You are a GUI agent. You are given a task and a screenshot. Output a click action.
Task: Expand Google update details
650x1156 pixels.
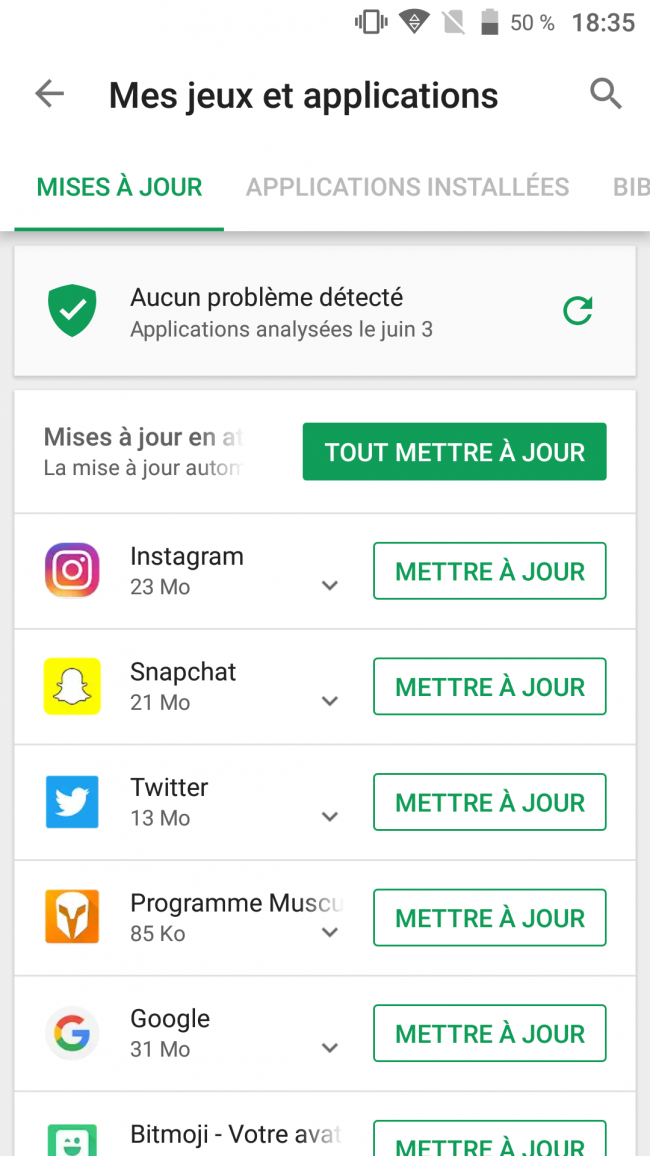(330, 1049)
